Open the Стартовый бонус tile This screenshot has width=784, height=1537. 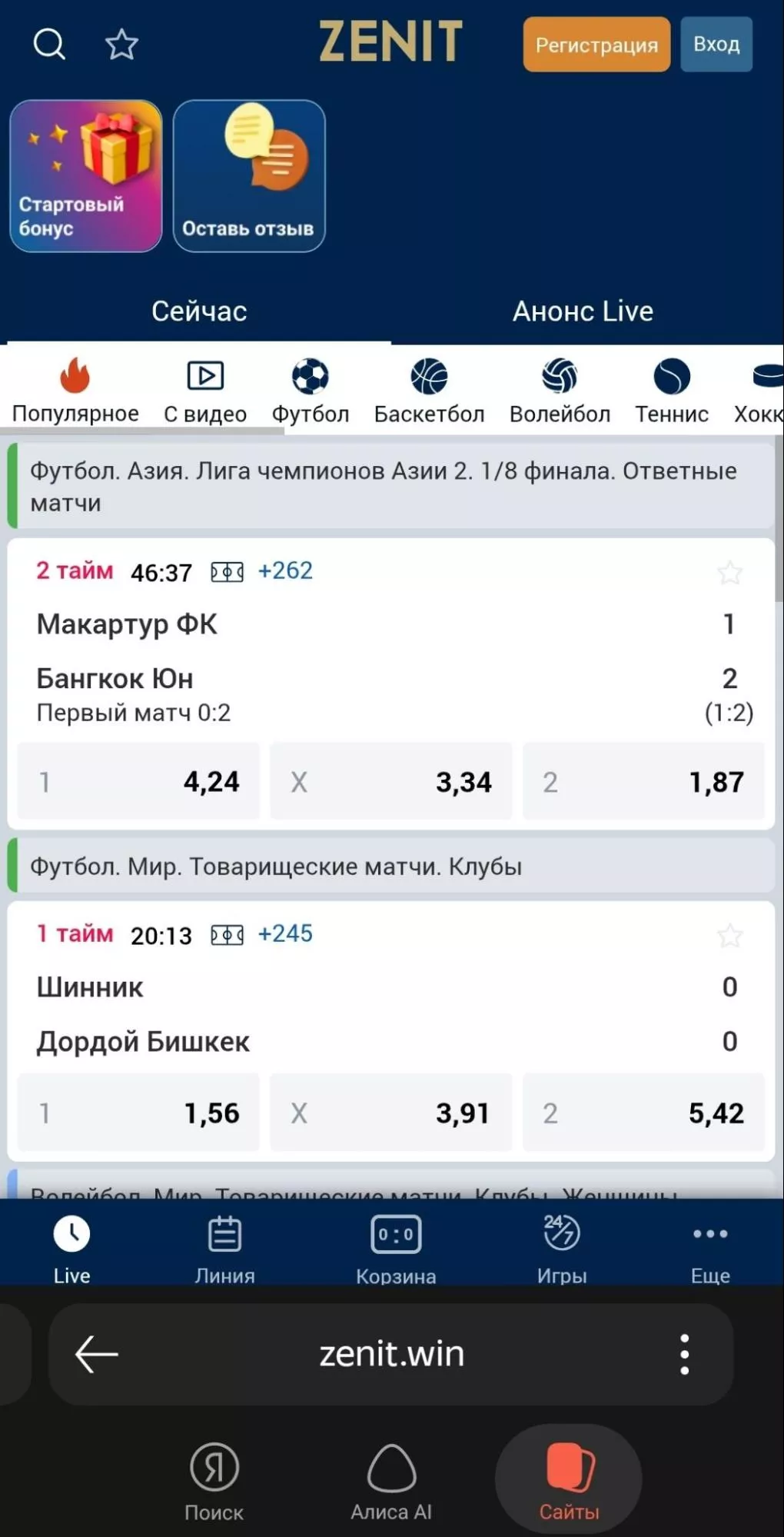coord(86,176)
